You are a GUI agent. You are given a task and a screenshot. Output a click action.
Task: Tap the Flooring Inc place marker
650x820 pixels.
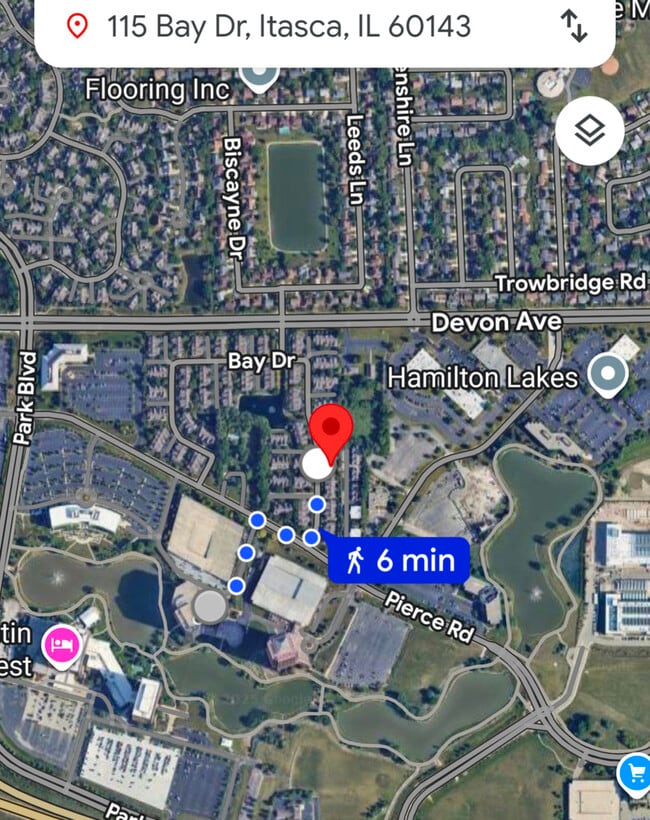(x=260, y=76)
